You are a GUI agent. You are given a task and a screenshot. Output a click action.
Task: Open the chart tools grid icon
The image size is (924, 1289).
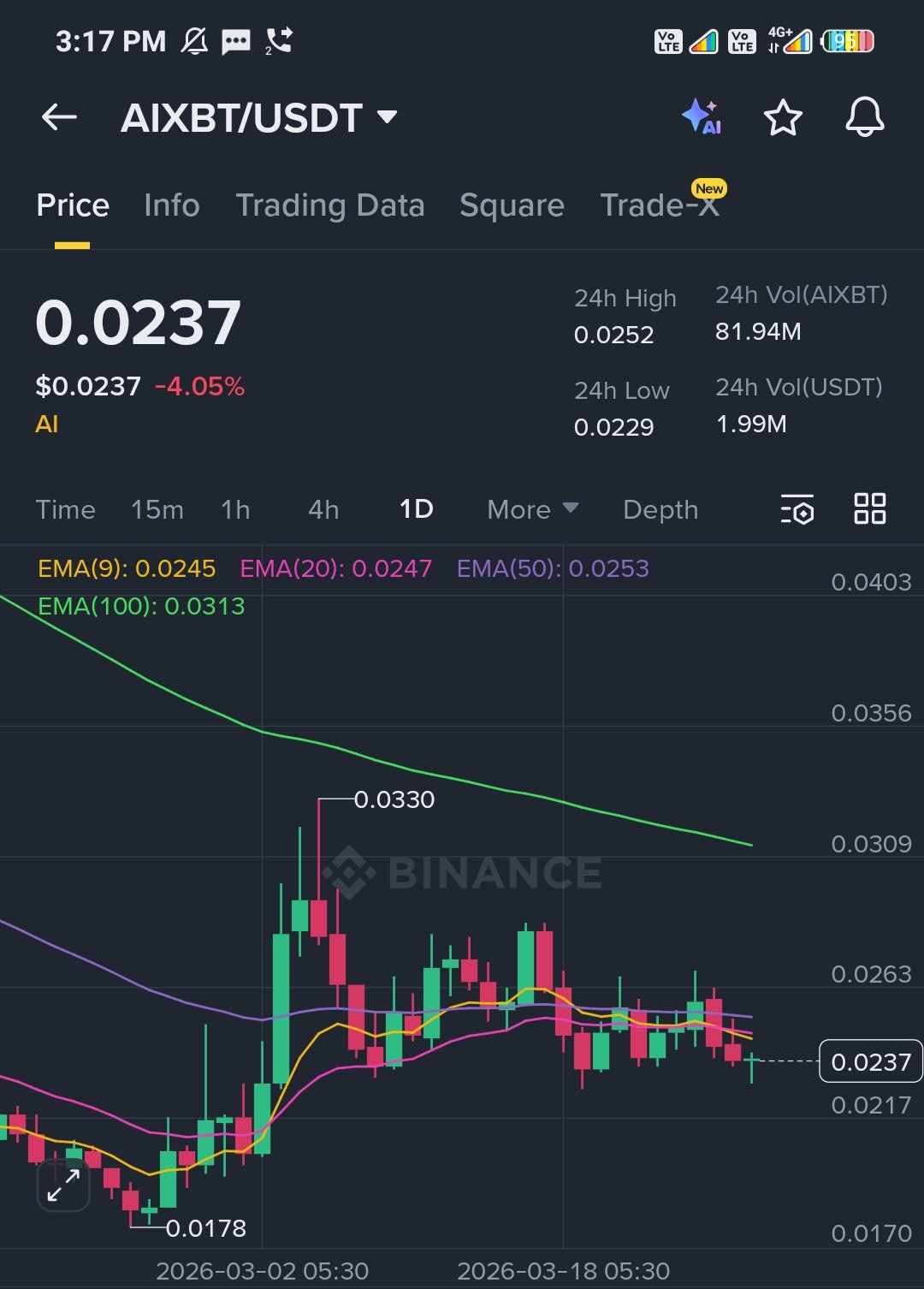[x=869, y=508]
